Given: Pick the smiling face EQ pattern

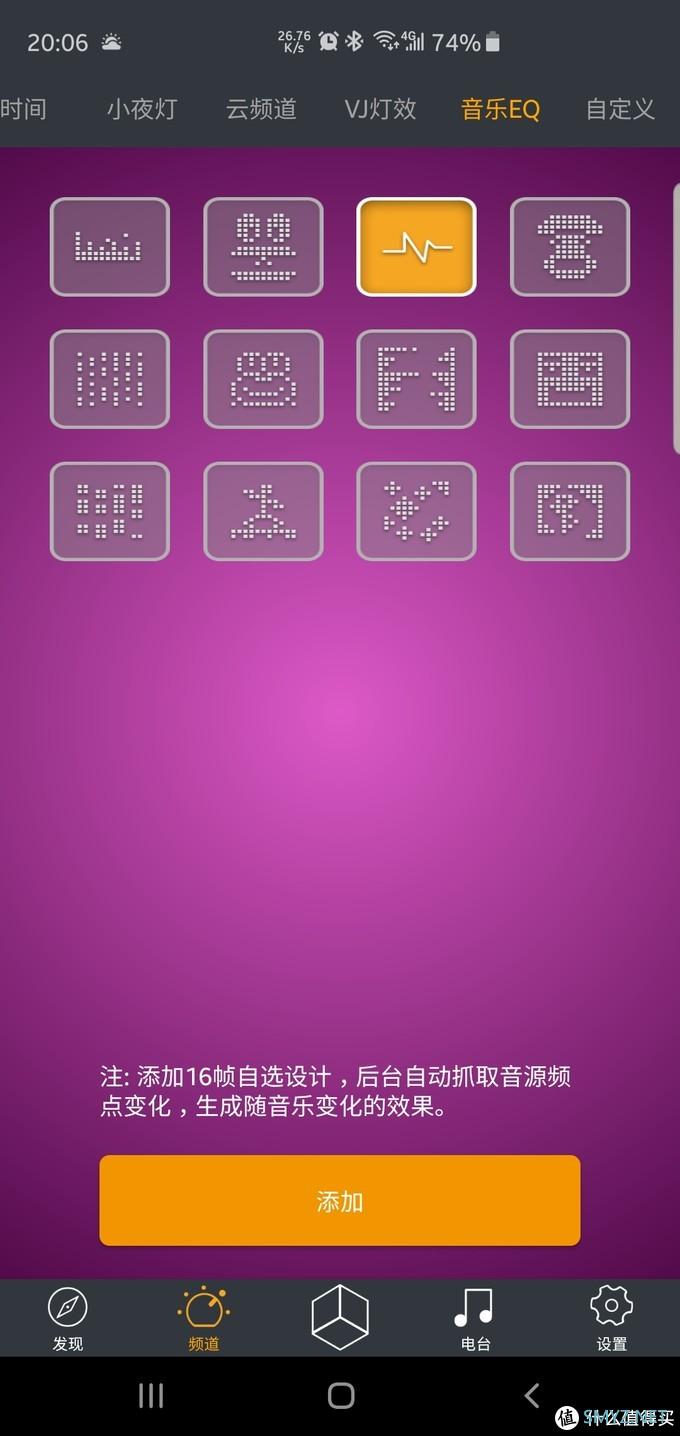Looking at the screenshot, I should click(x=263, y=379).
